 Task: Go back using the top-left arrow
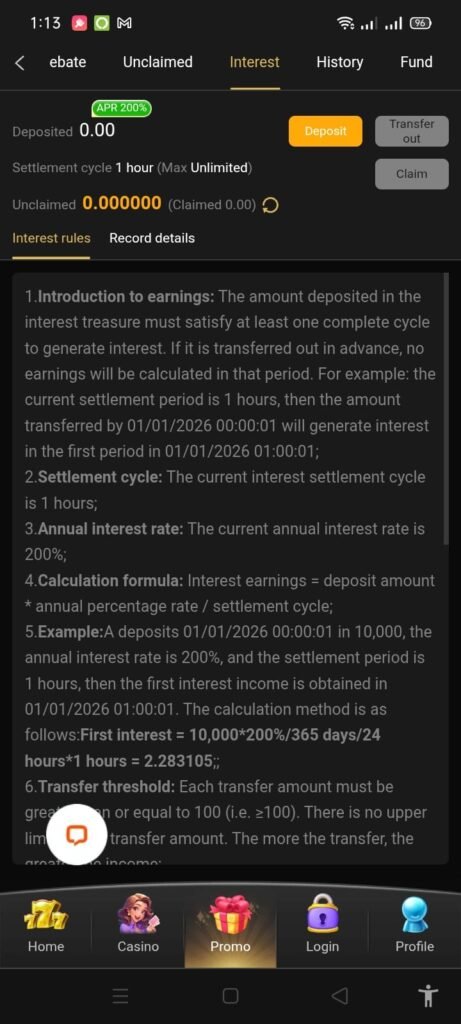[20, 63]
